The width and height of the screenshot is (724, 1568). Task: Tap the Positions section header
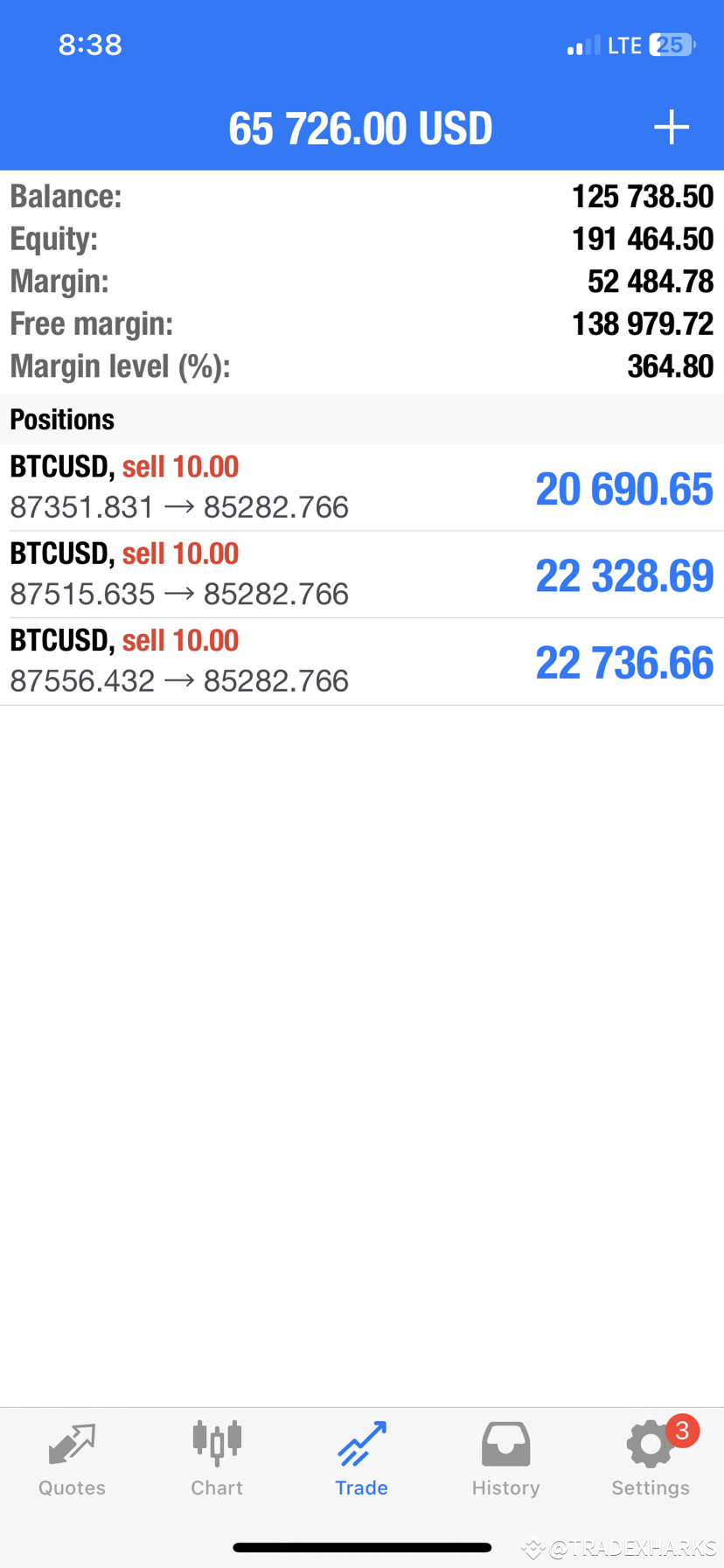coord(61,420)
